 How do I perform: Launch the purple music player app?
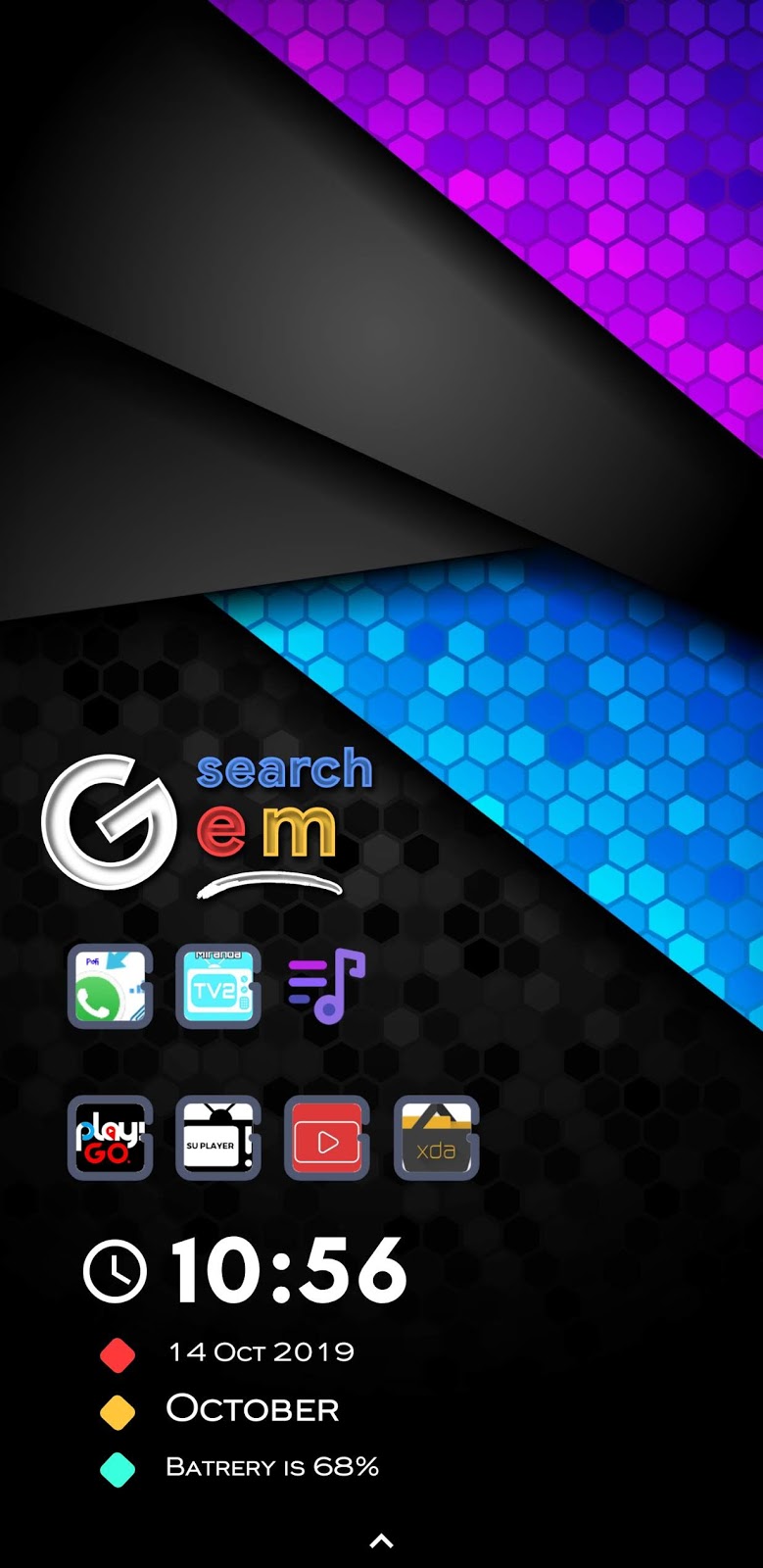[x=326, y=986]
